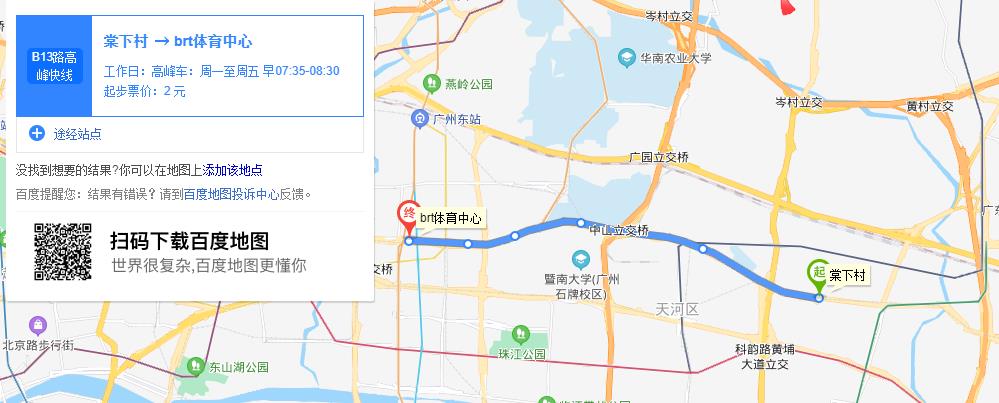Expand the 途经站点 stops list
Viewport: 999px width, 403px height.
pyautogui.click(x=66, y=133)
